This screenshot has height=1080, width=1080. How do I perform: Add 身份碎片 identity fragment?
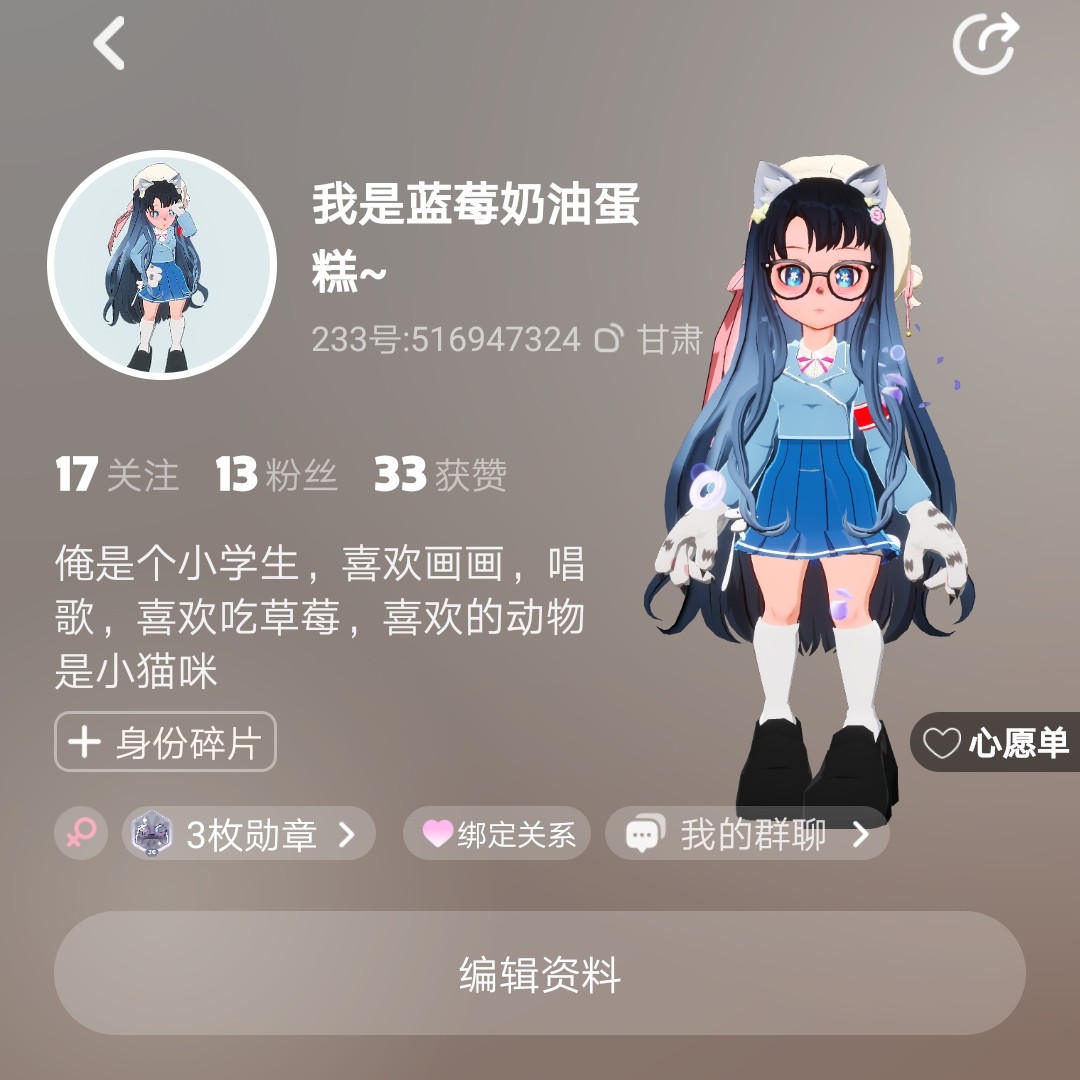click(x=165, y=742)
